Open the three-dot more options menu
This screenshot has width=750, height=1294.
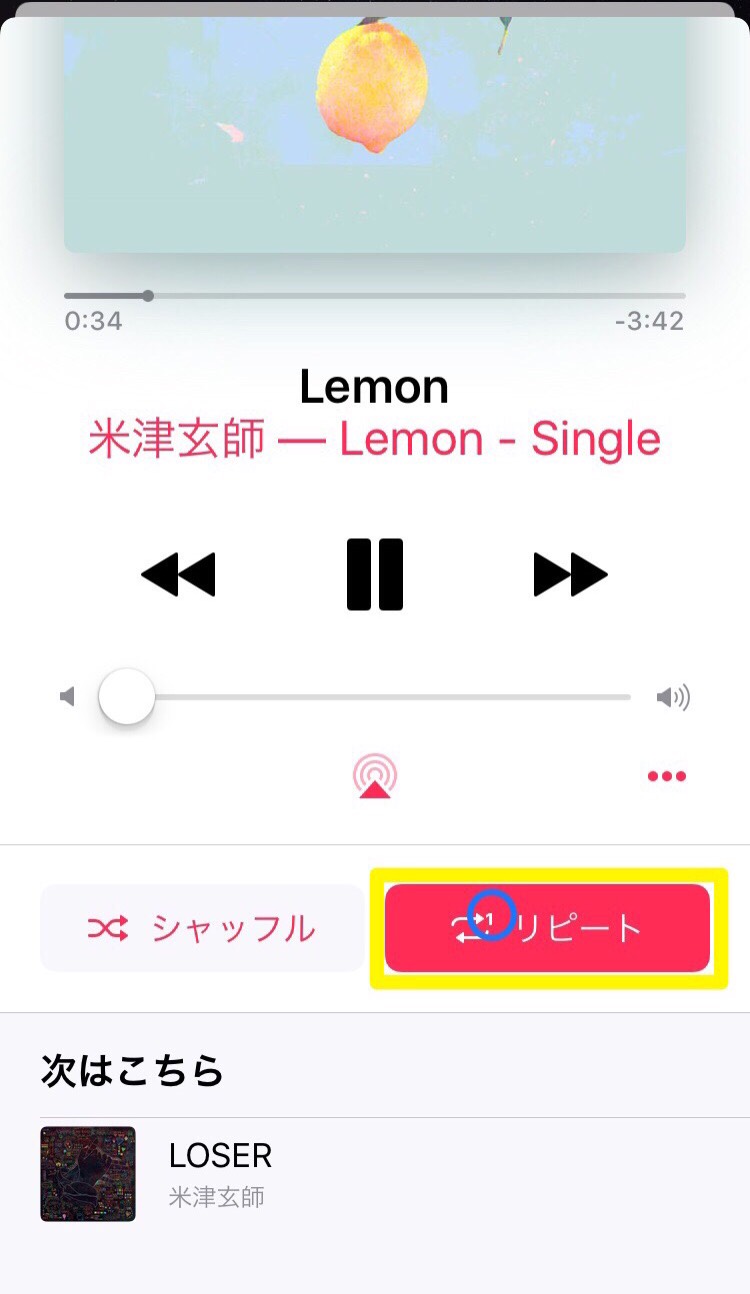[667, 776]
